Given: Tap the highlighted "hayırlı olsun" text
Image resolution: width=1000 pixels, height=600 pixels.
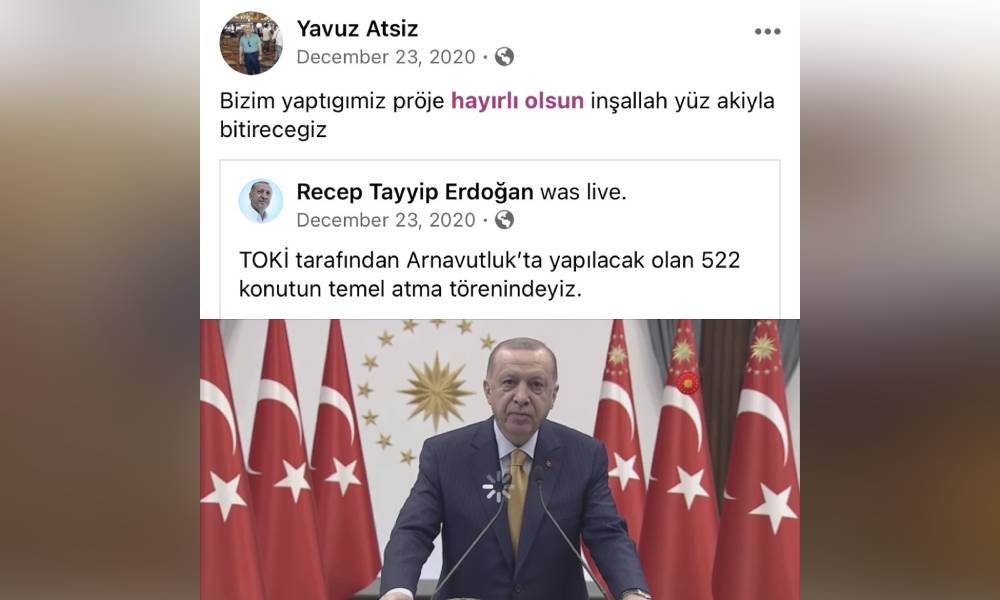Looking at the screenshot, I should click(517, 101).
